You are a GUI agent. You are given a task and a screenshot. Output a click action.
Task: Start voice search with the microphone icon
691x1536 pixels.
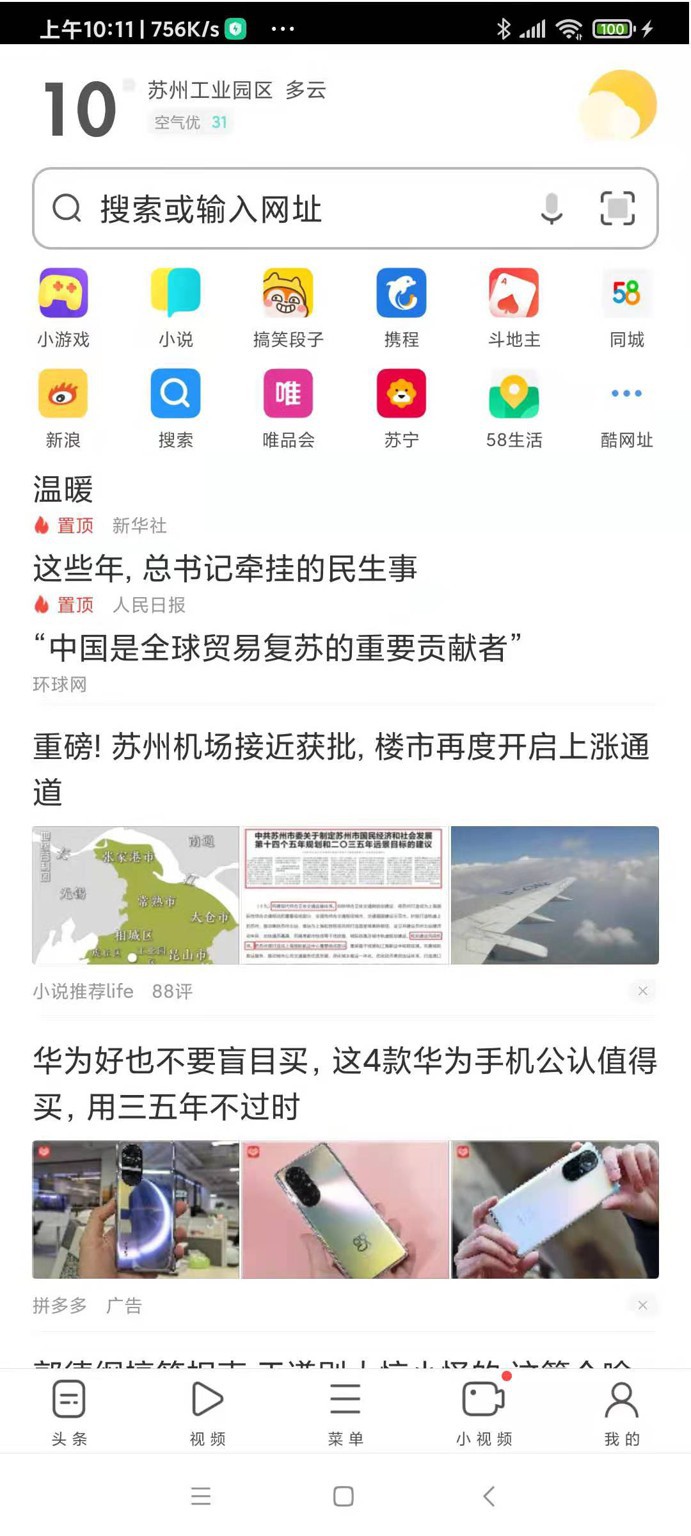pos(552,209)
